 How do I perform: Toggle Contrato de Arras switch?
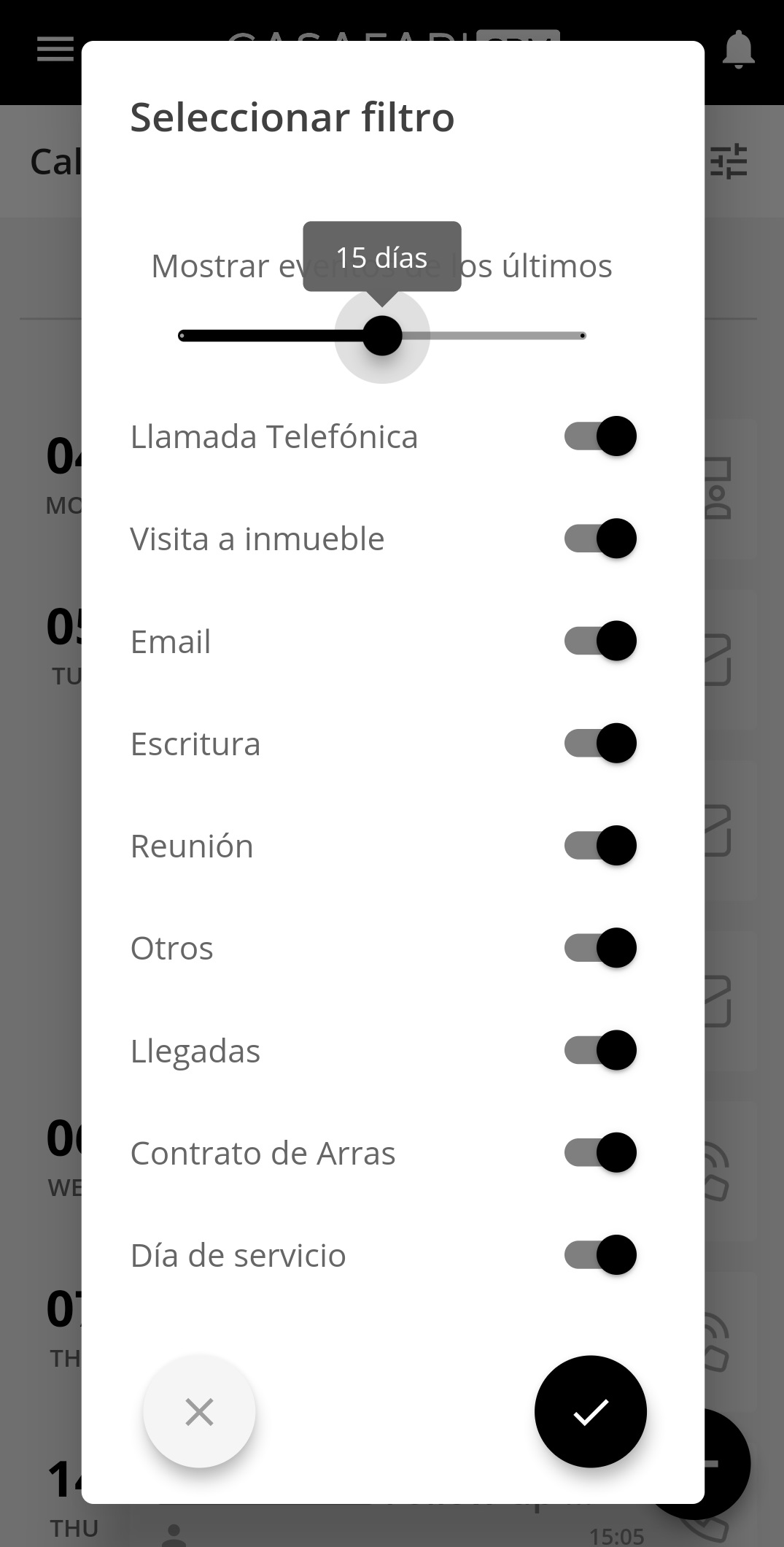(600, 1152)
